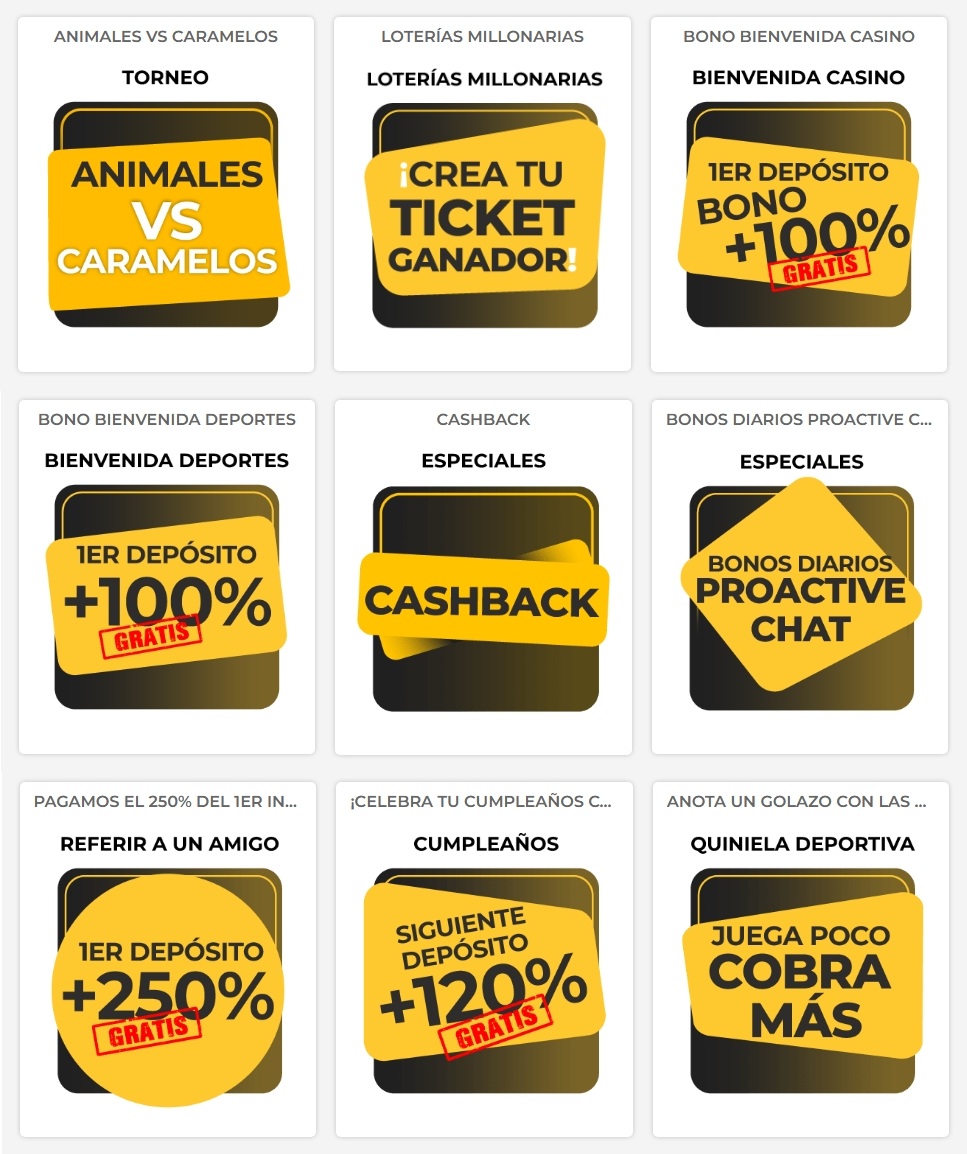Open the Animales vs Caramelos torneo card
967x1154 pixels.
[166, 215]
